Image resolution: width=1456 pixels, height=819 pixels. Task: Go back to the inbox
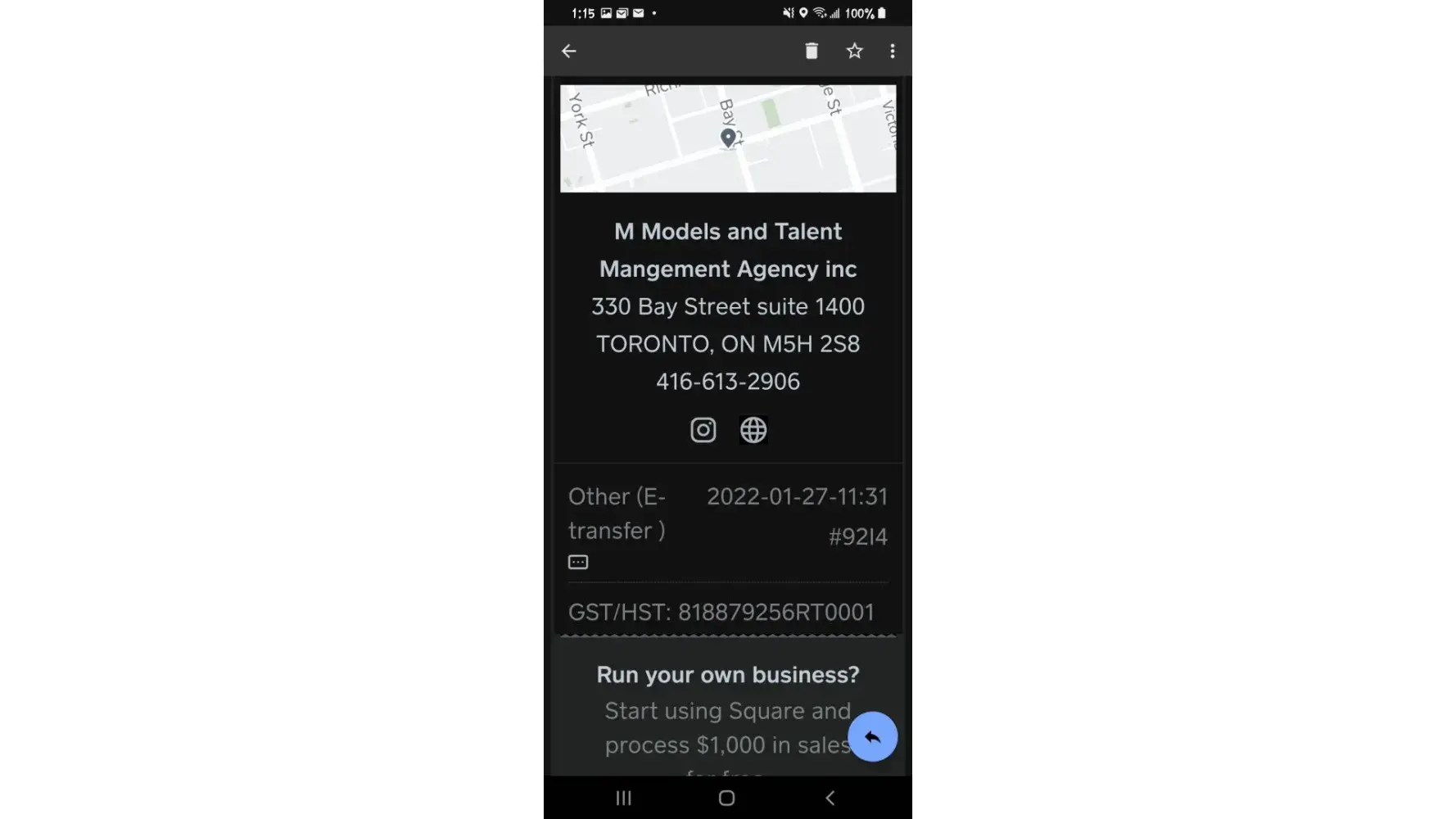pyautogui.click(x=569, y=51)
